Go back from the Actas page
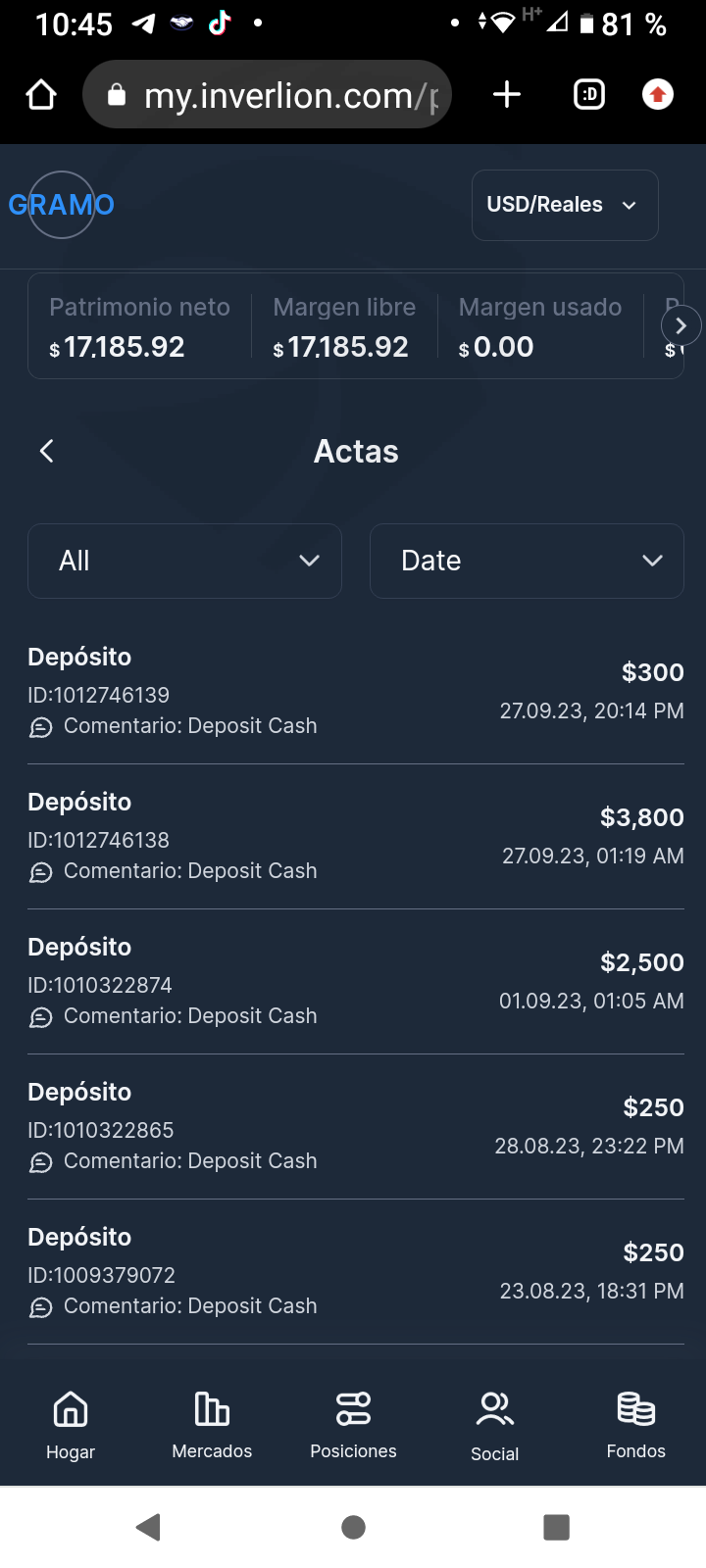The height and width of the screenshot is (1568, 706). pyautogui.click(x=46, y=451)
